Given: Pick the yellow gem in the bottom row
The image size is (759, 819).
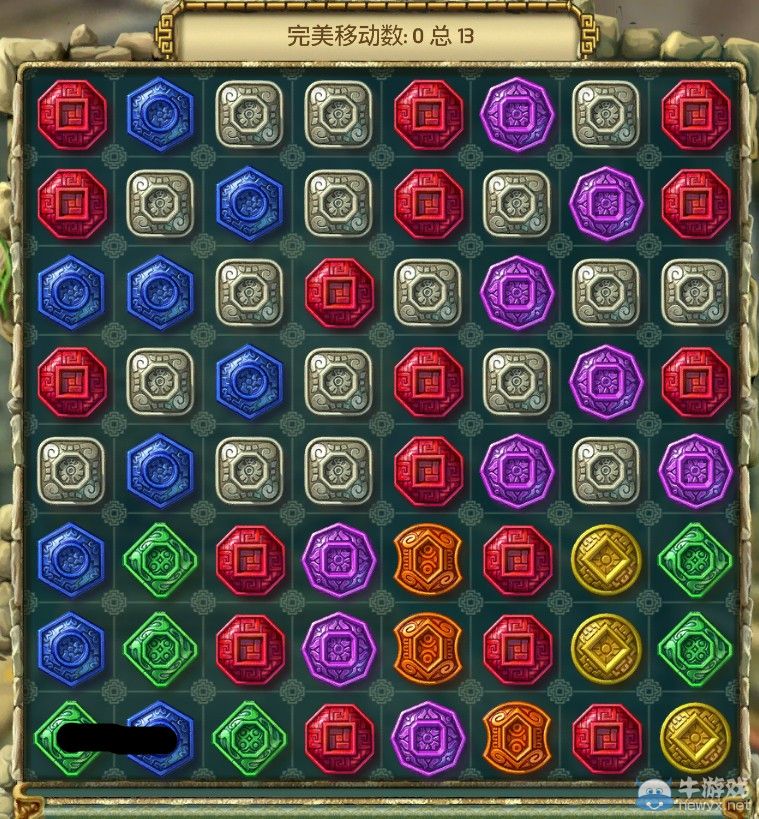Looking at the screenshot, I should click(x=694, y=739).
